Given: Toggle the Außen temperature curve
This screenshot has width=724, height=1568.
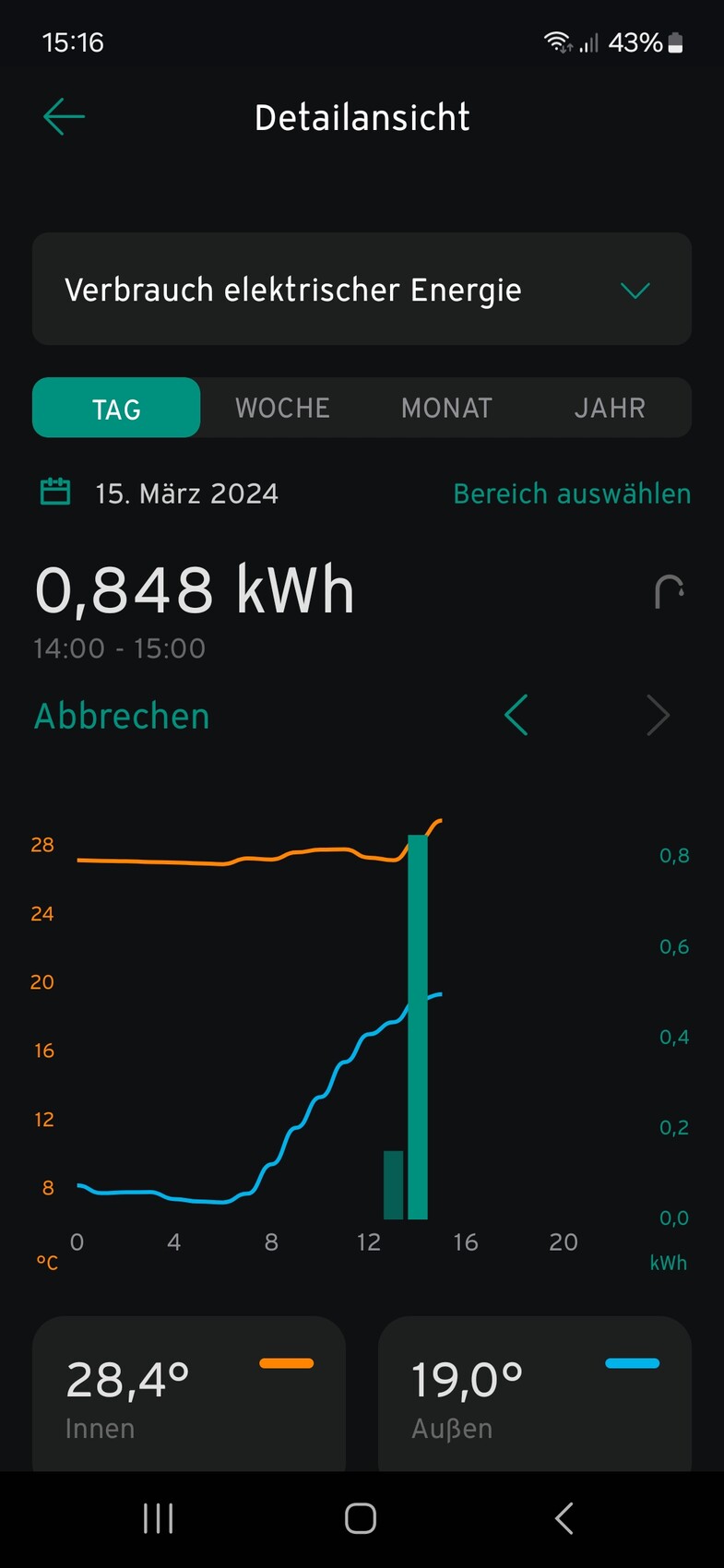Looking at the screenshot, I should pos(535,1393).
